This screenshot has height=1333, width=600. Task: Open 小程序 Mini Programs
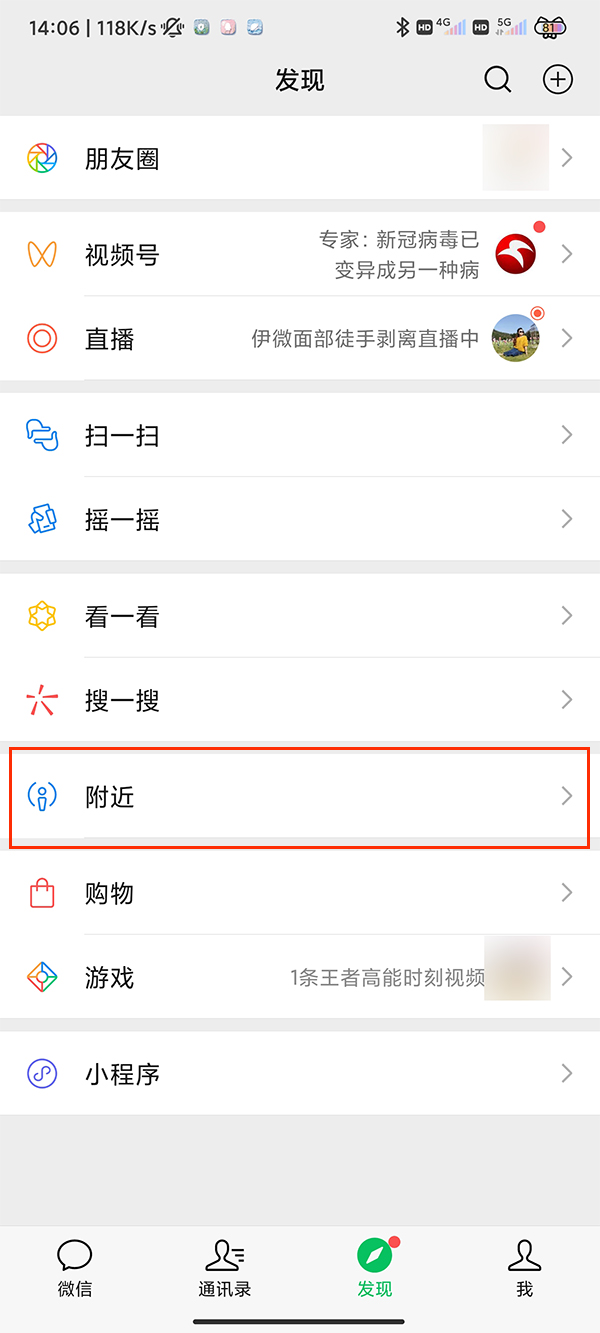(300, 1074)
